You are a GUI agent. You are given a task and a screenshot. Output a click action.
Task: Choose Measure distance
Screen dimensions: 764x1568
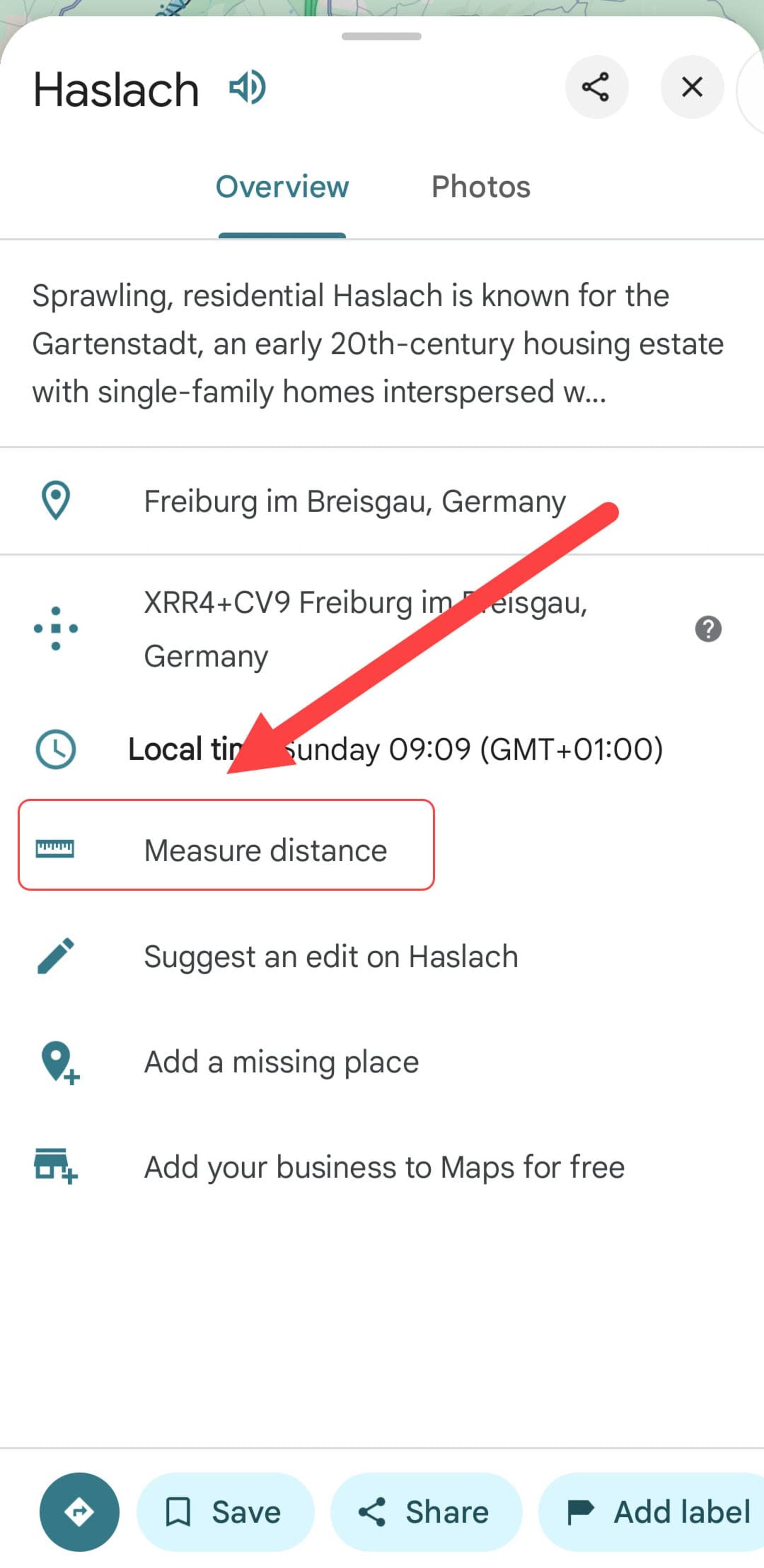coord(226,845)
